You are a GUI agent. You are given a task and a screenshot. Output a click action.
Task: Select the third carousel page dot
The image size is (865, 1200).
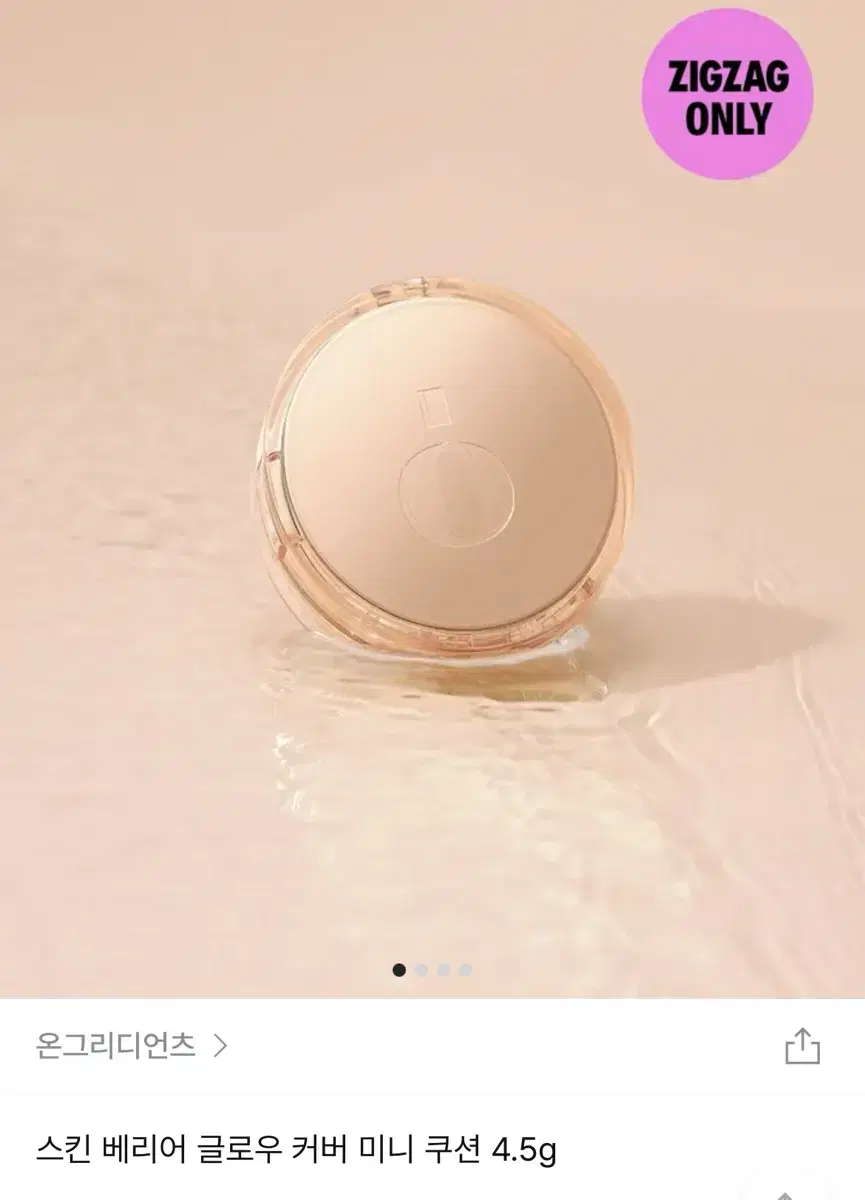coord(444,968)
